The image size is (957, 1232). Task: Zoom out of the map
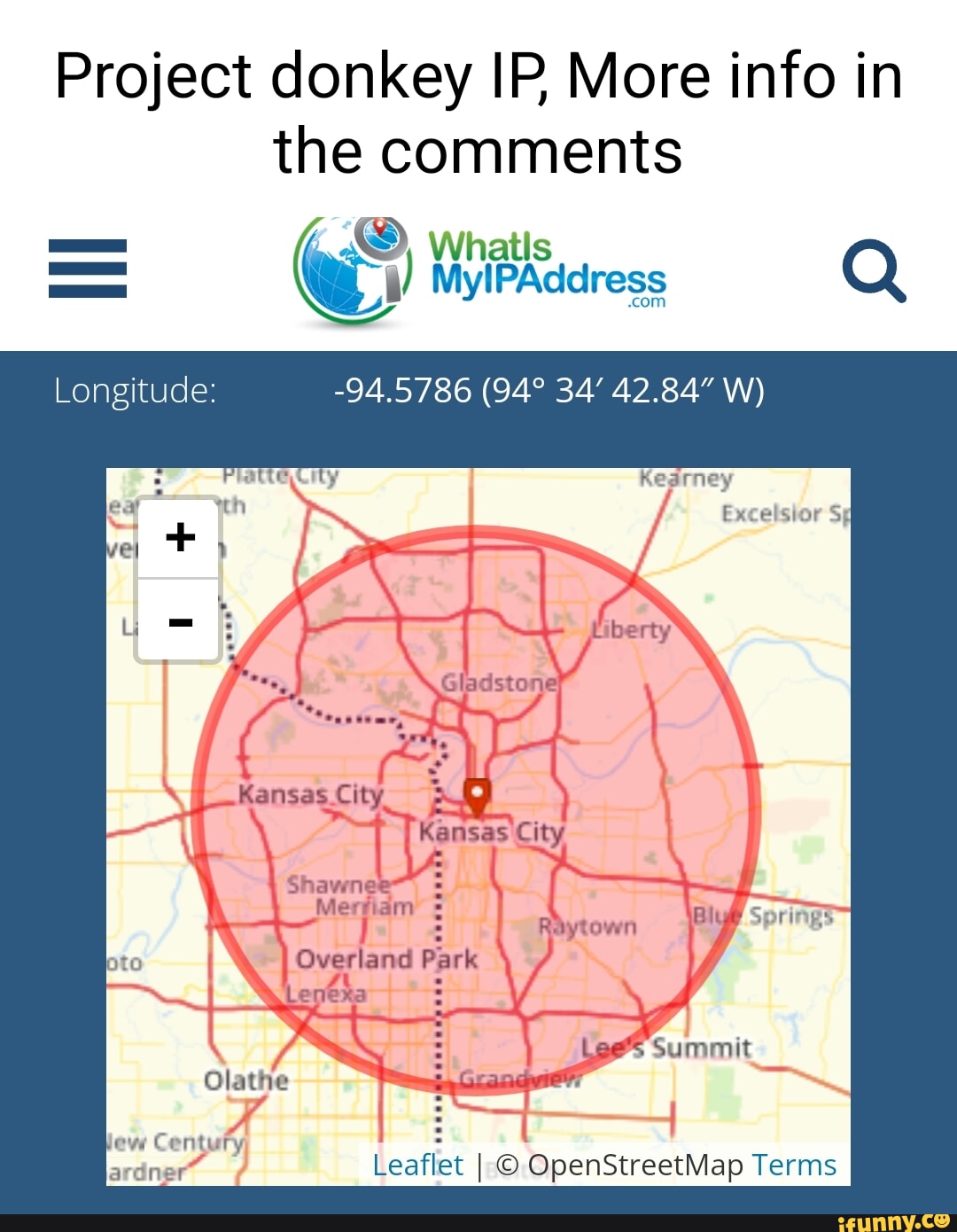pyautogui.click(x=180, y=621)
